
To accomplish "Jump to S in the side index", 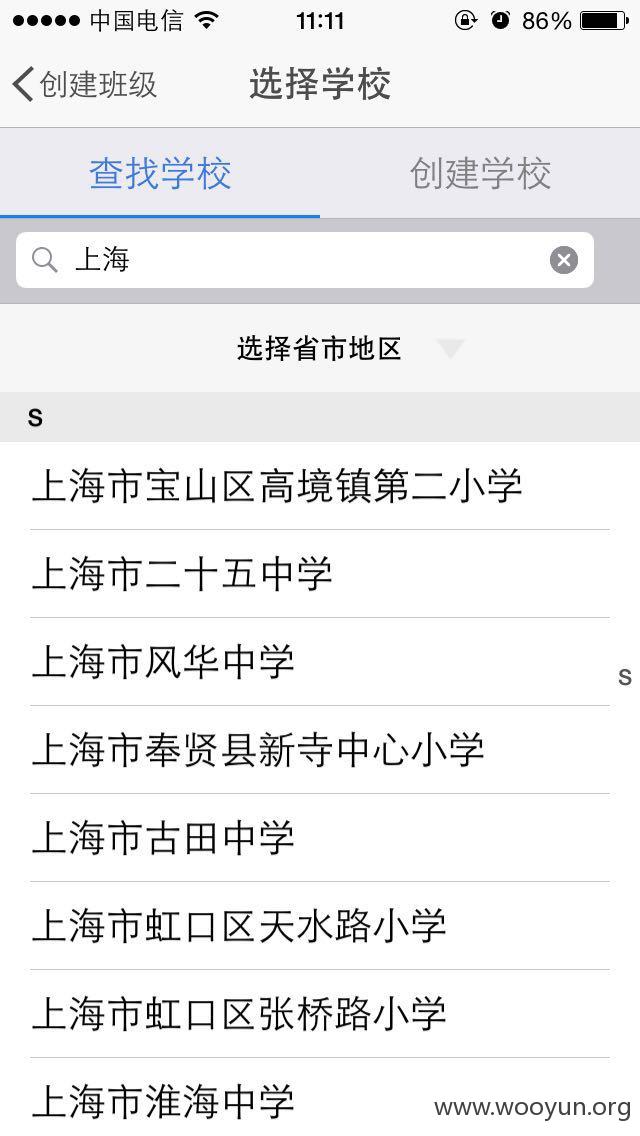I will [625, 677].
